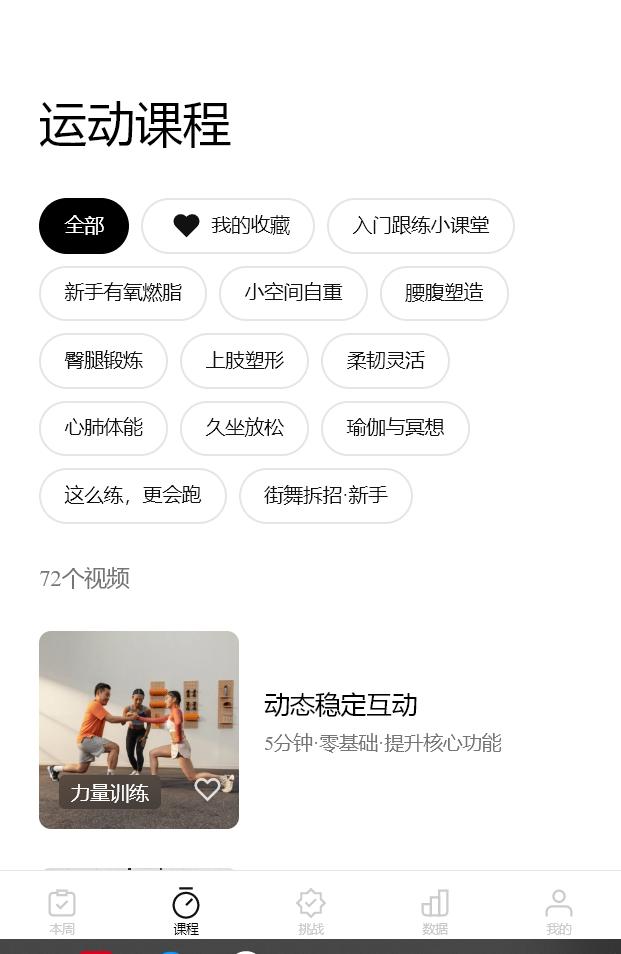The height and width of the screenshot is (954, 621).
Task: Filter courses by 腰腹塑造
Action: [444, 293]
